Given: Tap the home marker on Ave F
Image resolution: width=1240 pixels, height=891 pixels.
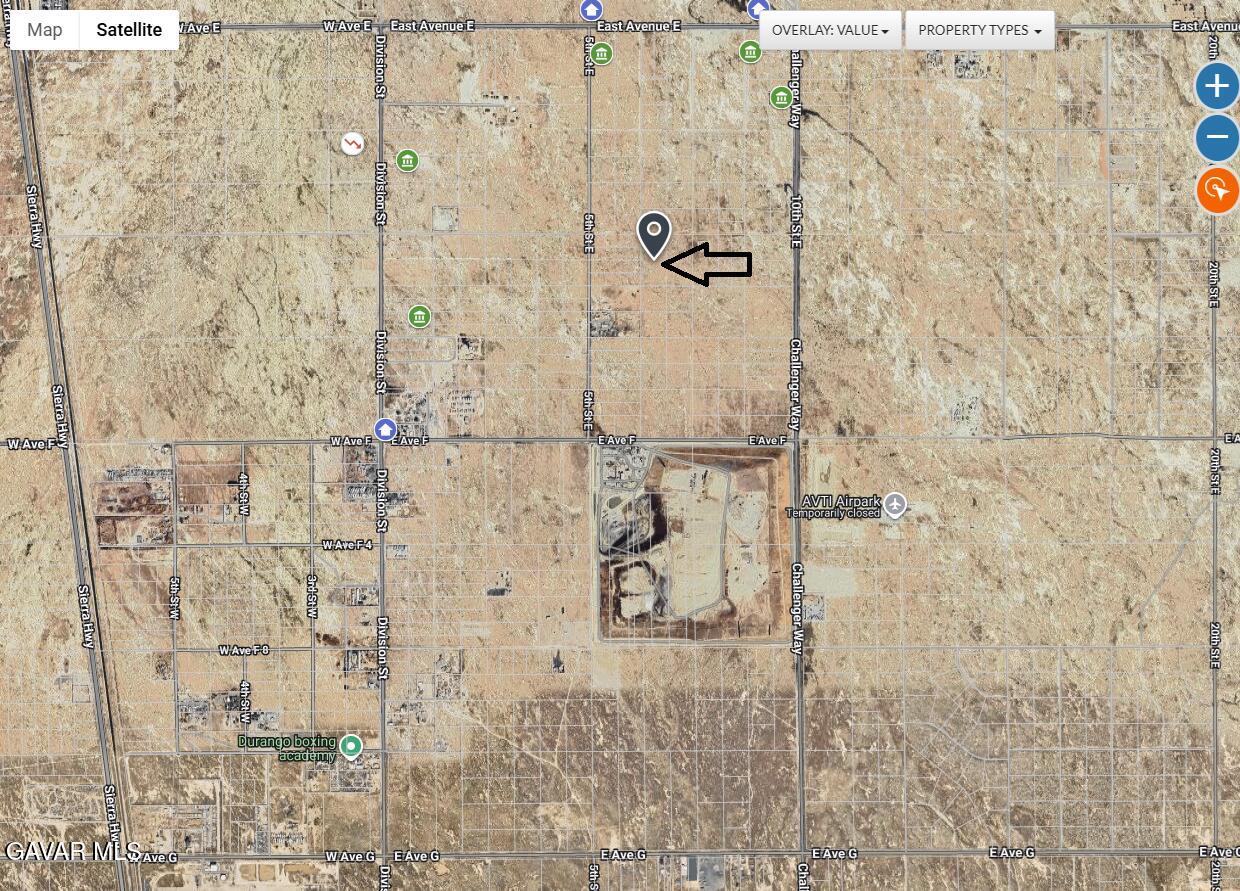Looking at the screenshot, I should (386, 430).
